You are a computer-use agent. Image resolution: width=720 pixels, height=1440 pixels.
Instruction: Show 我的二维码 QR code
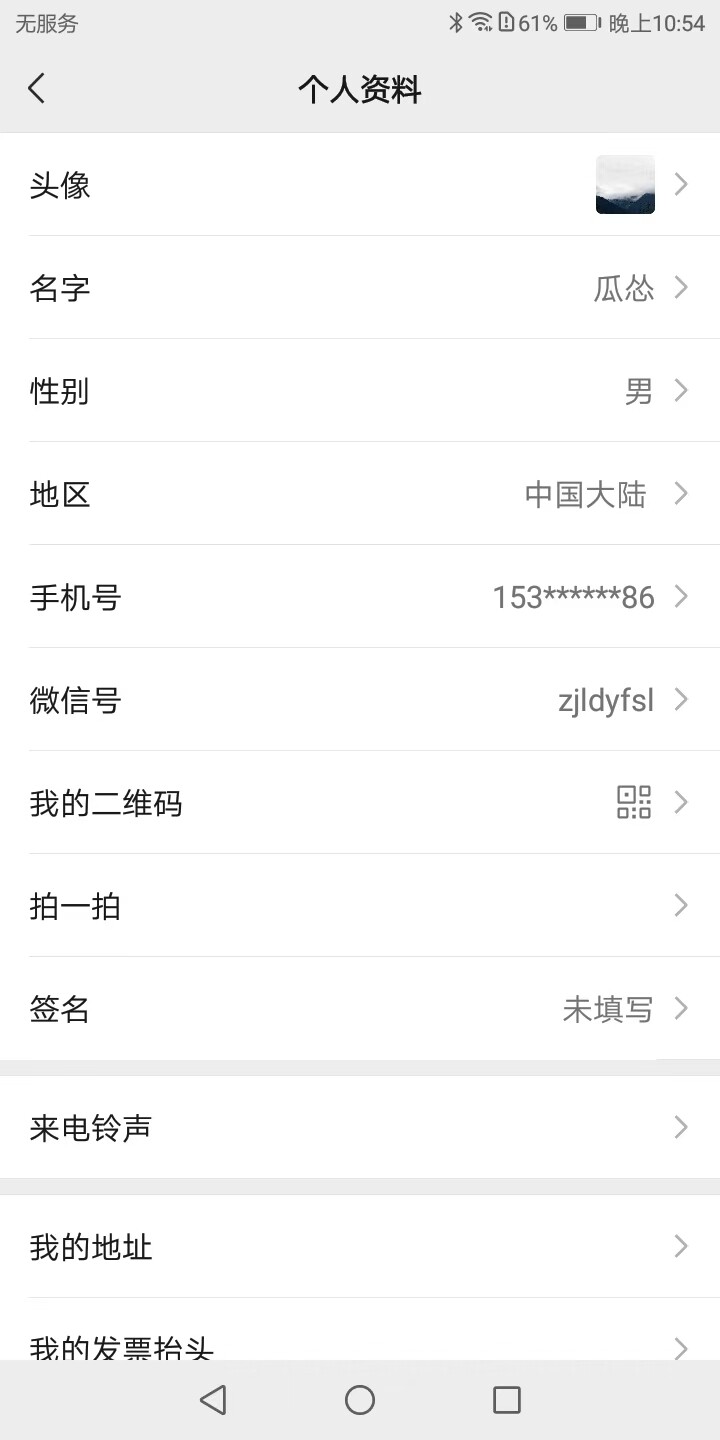(360, 803)
